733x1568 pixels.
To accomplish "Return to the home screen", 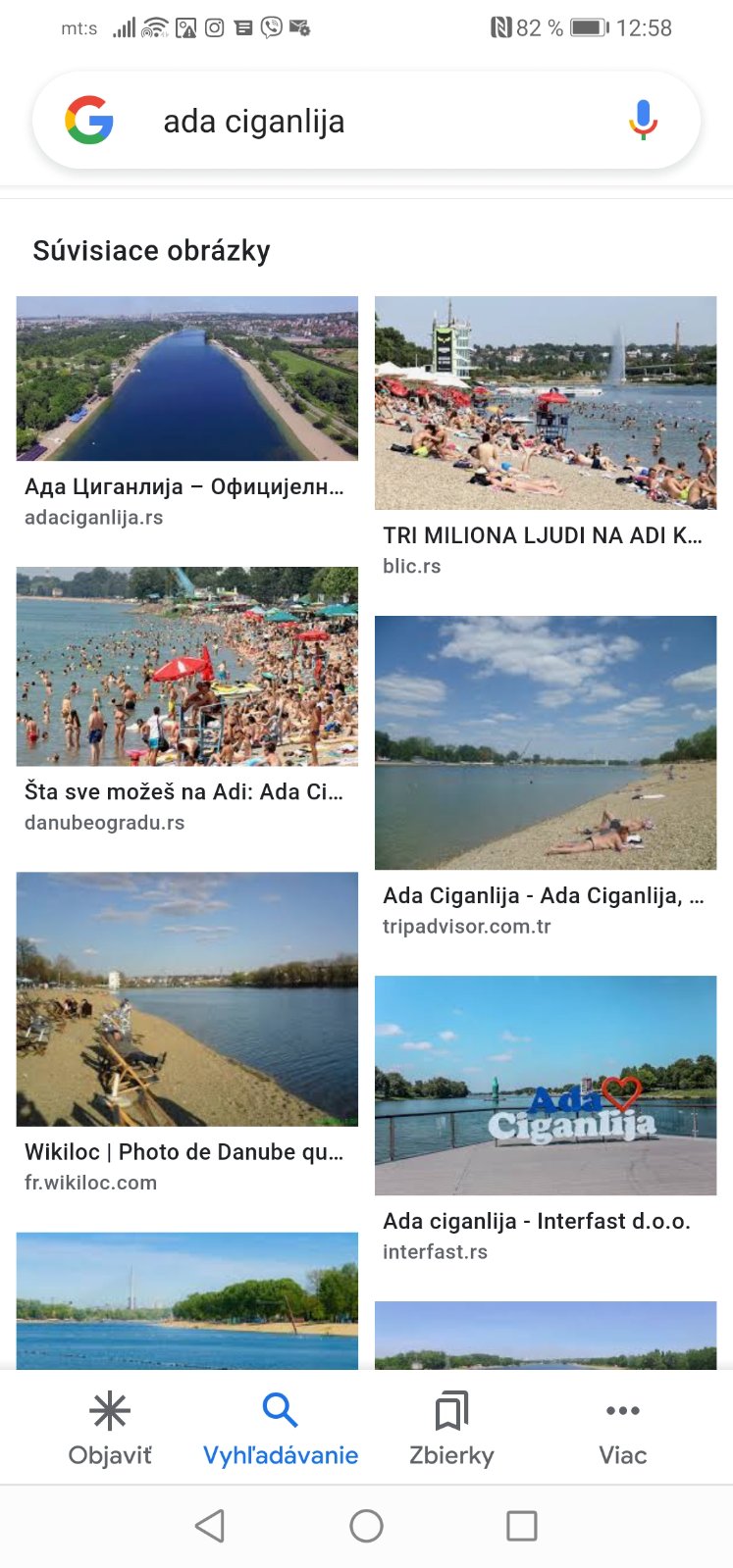I will click(366, 1526).
